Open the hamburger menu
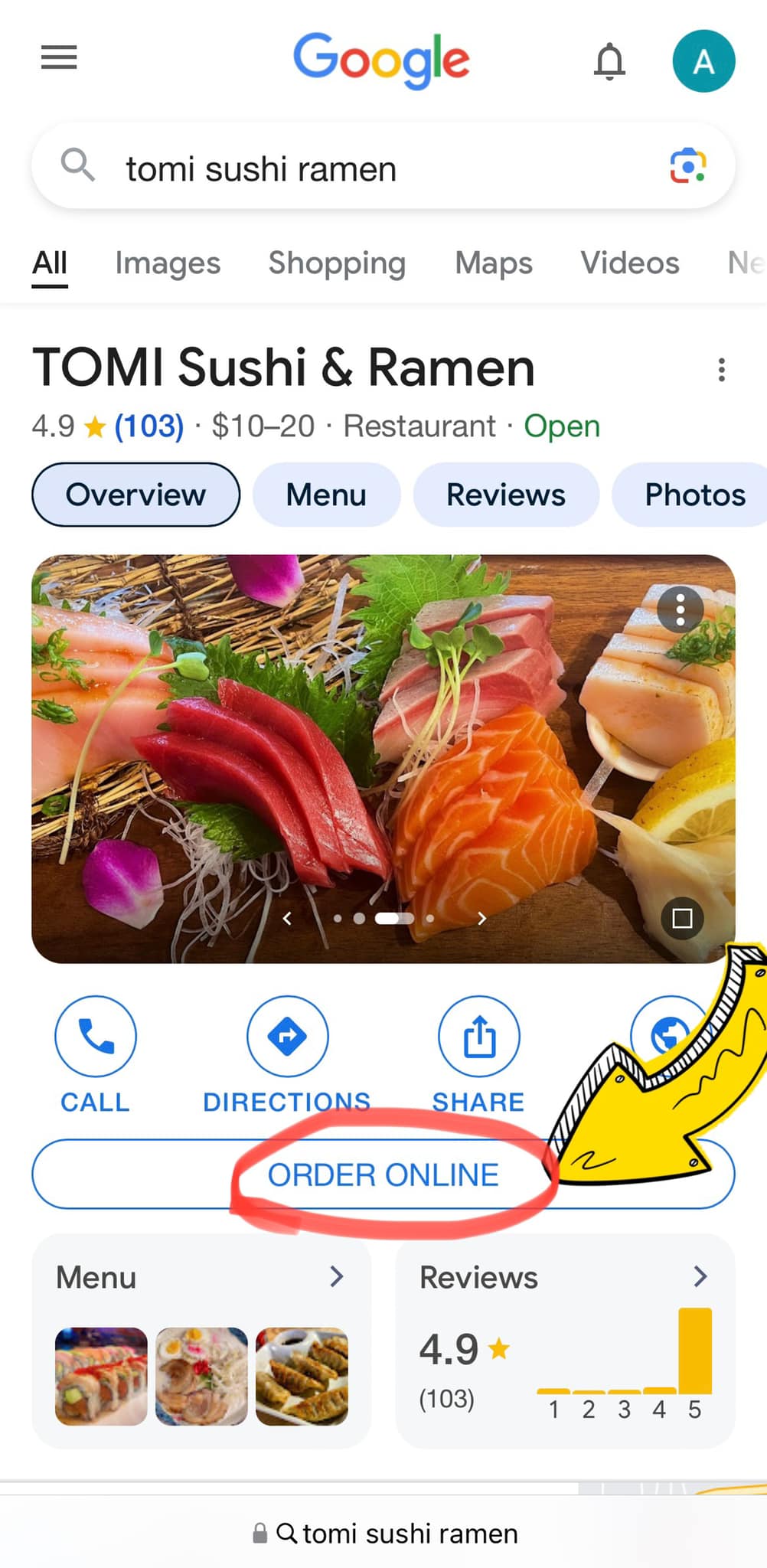 point(59,57)
